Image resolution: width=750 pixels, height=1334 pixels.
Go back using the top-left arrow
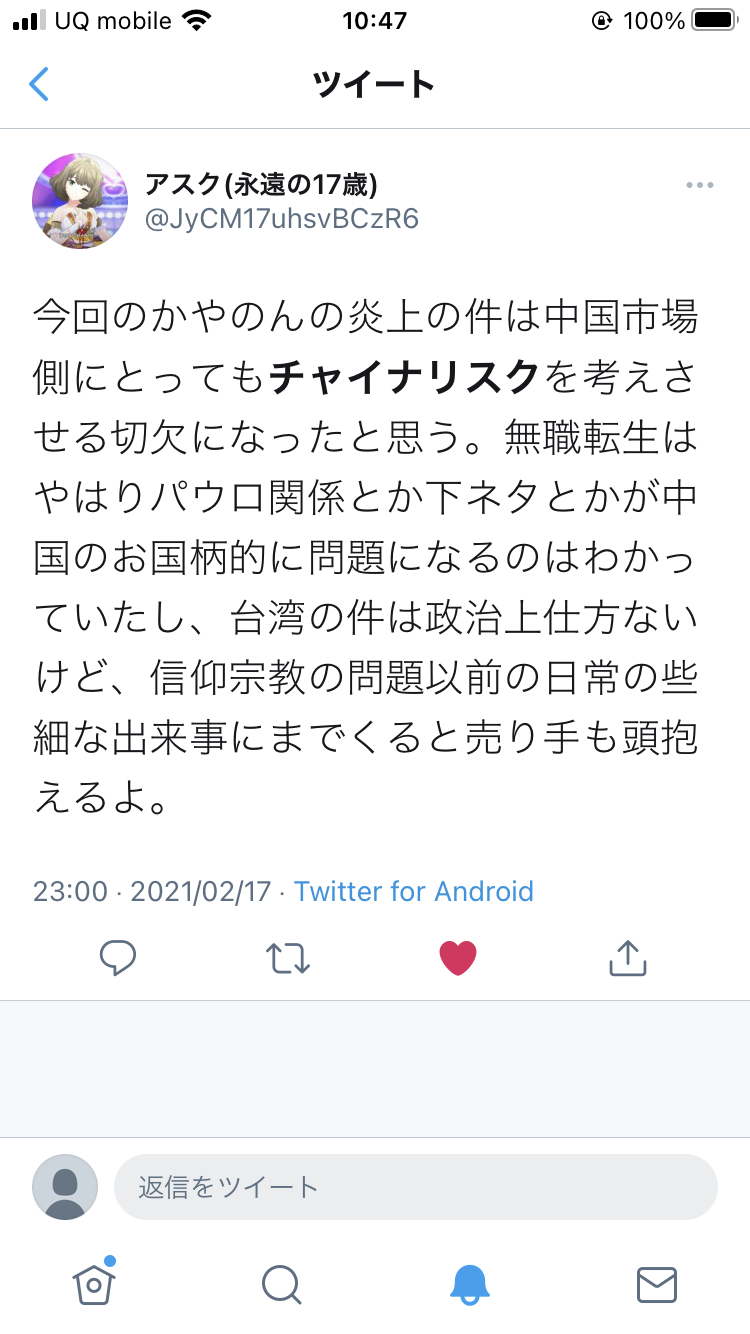pyautogui.click(x=38, y=84)
